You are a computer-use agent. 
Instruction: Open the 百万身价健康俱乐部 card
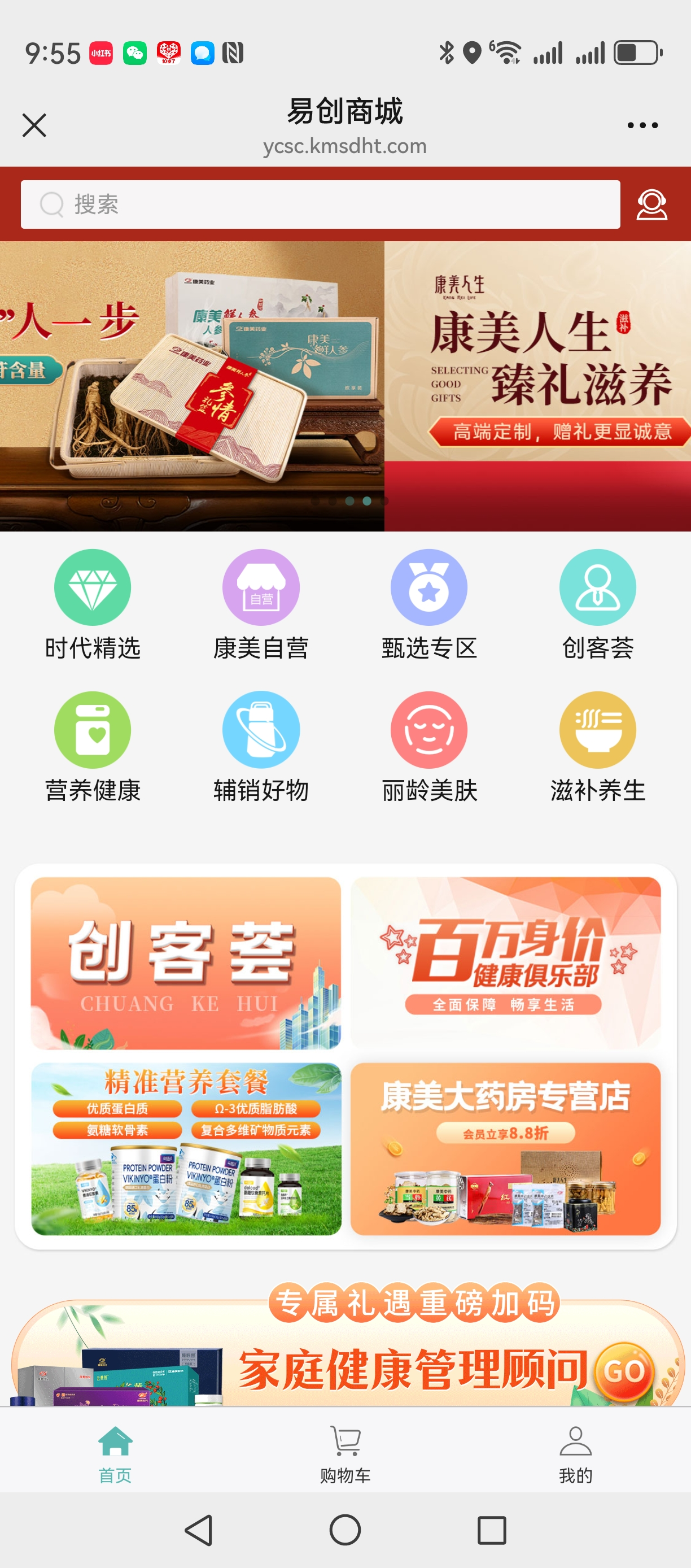[505, 963]
